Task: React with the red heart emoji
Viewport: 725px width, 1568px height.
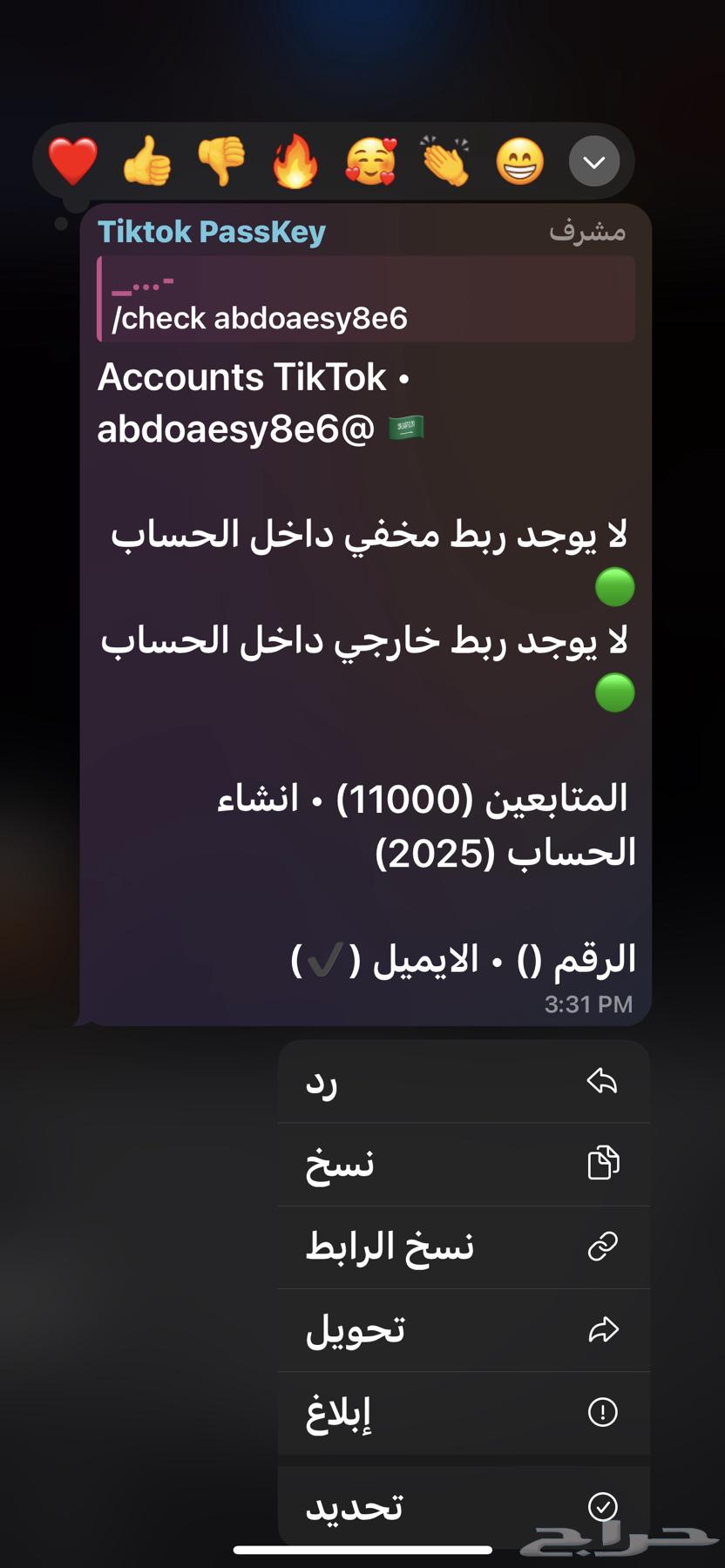Action: tap(74, 161)
